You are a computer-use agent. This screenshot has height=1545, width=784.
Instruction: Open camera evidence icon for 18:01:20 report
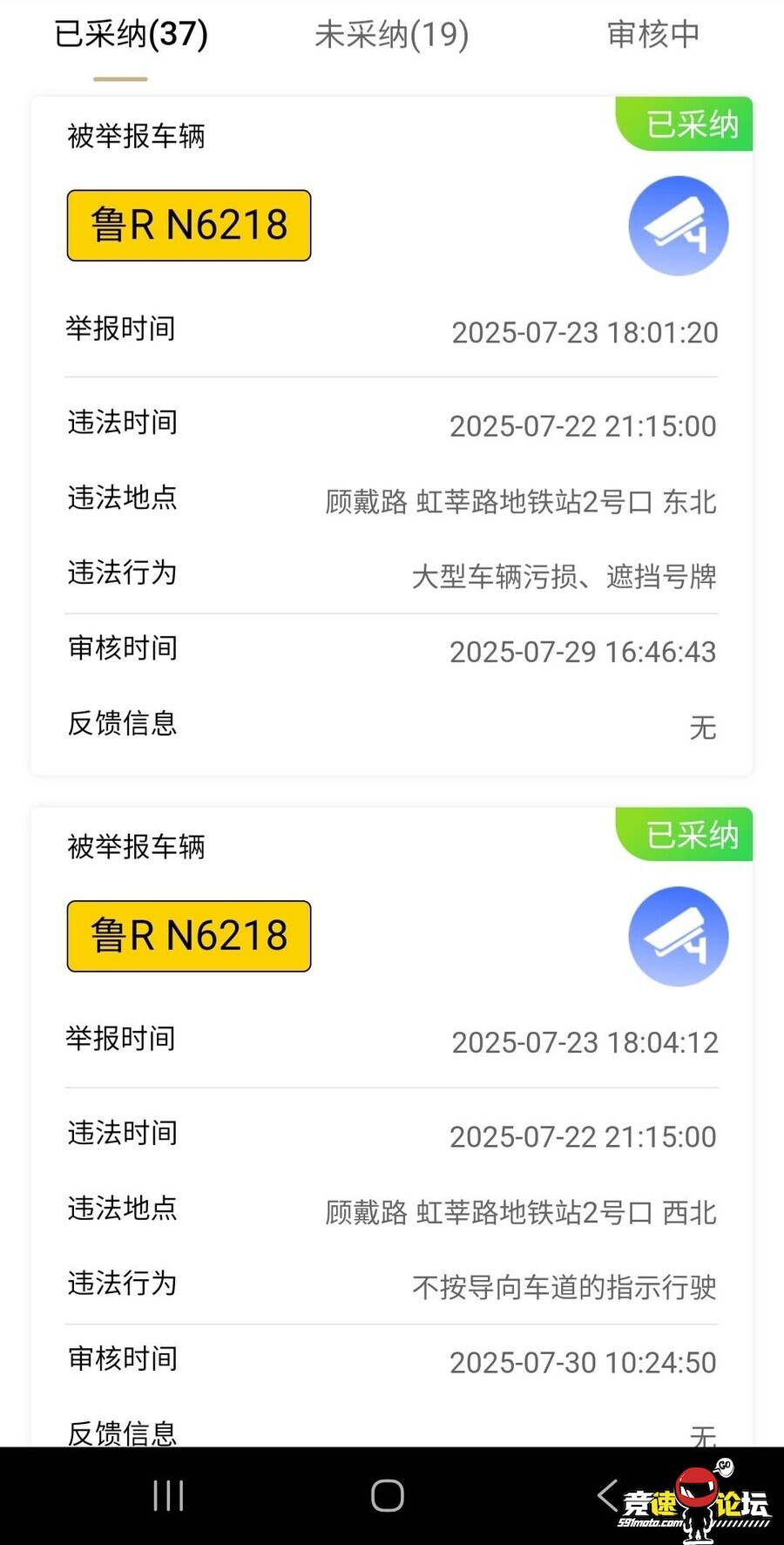click(678, 226)
